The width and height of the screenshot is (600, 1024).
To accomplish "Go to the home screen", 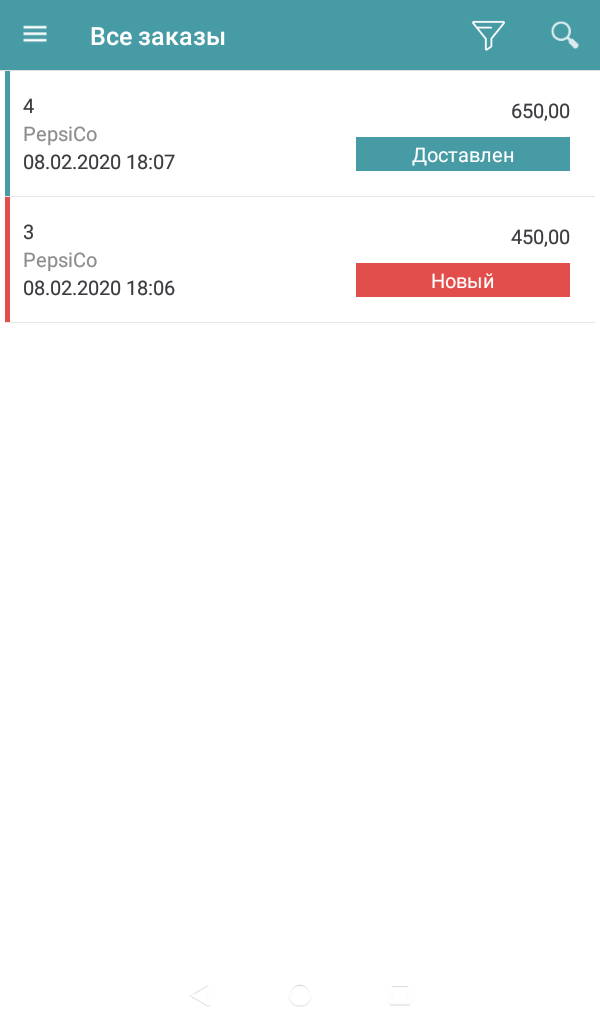I will tap(300, 995).
